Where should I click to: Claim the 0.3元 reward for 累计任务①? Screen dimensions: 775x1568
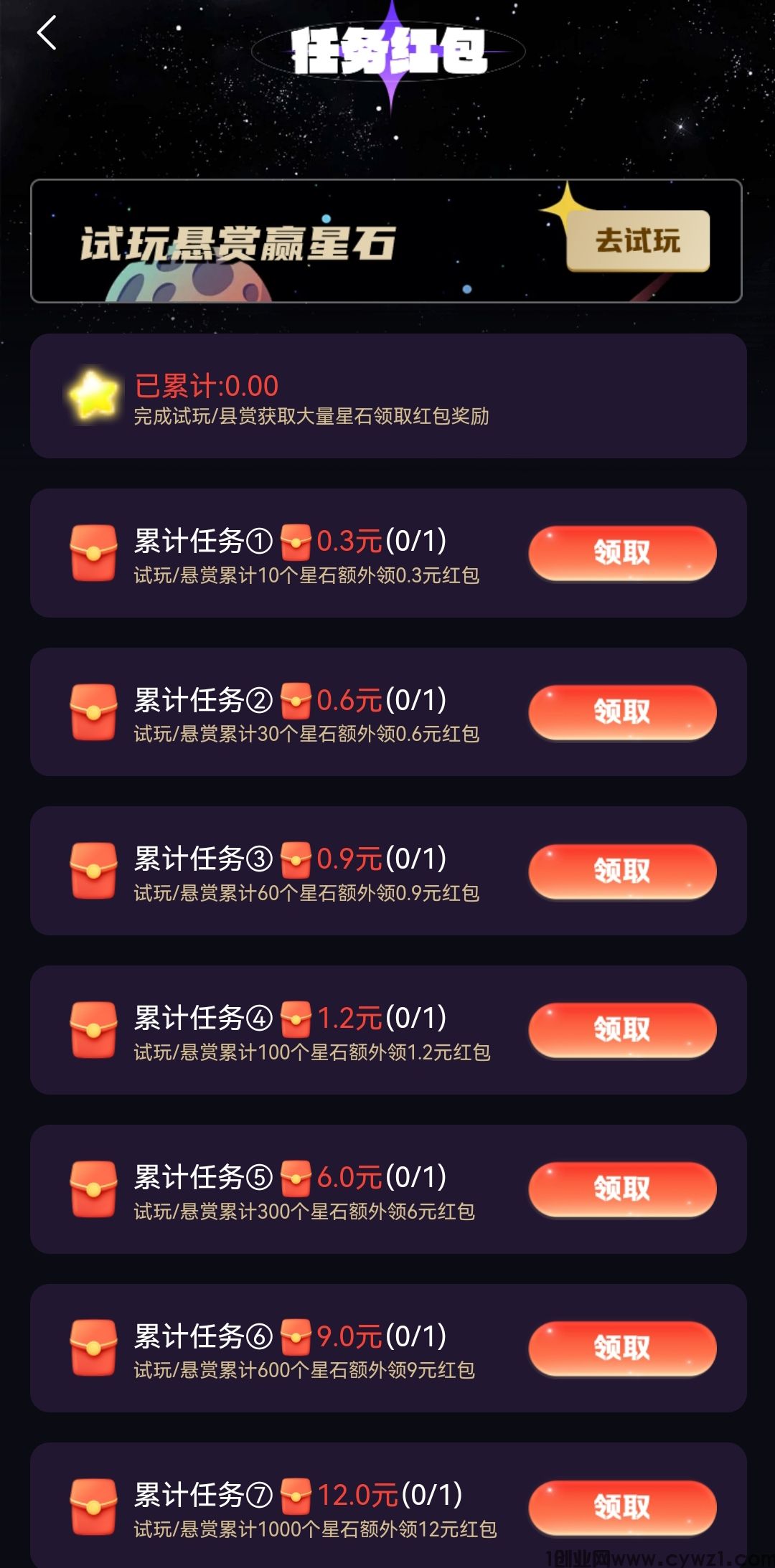coord(622,552)
